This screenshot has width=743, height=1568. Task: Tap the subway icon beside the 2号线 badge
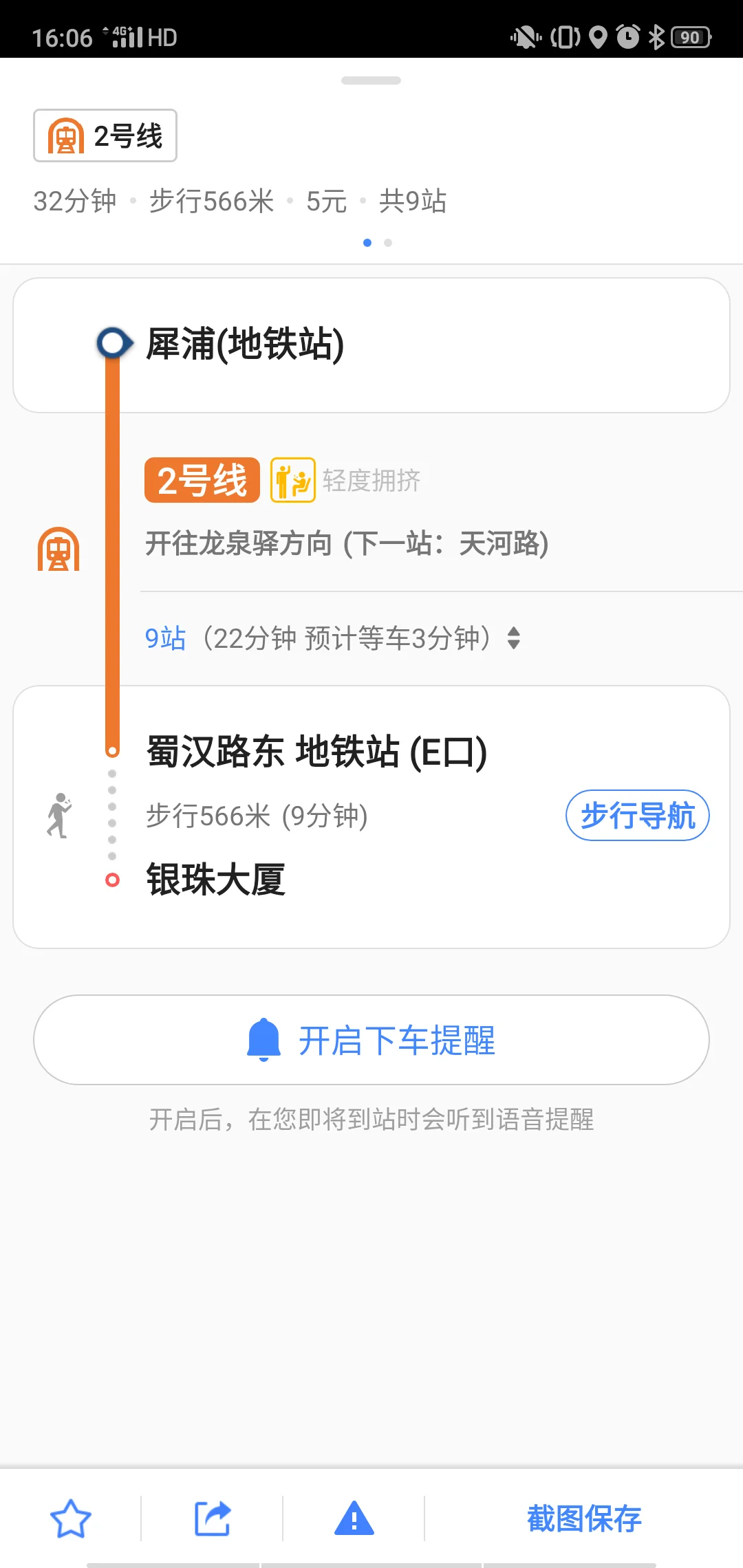tap(66, 135)
